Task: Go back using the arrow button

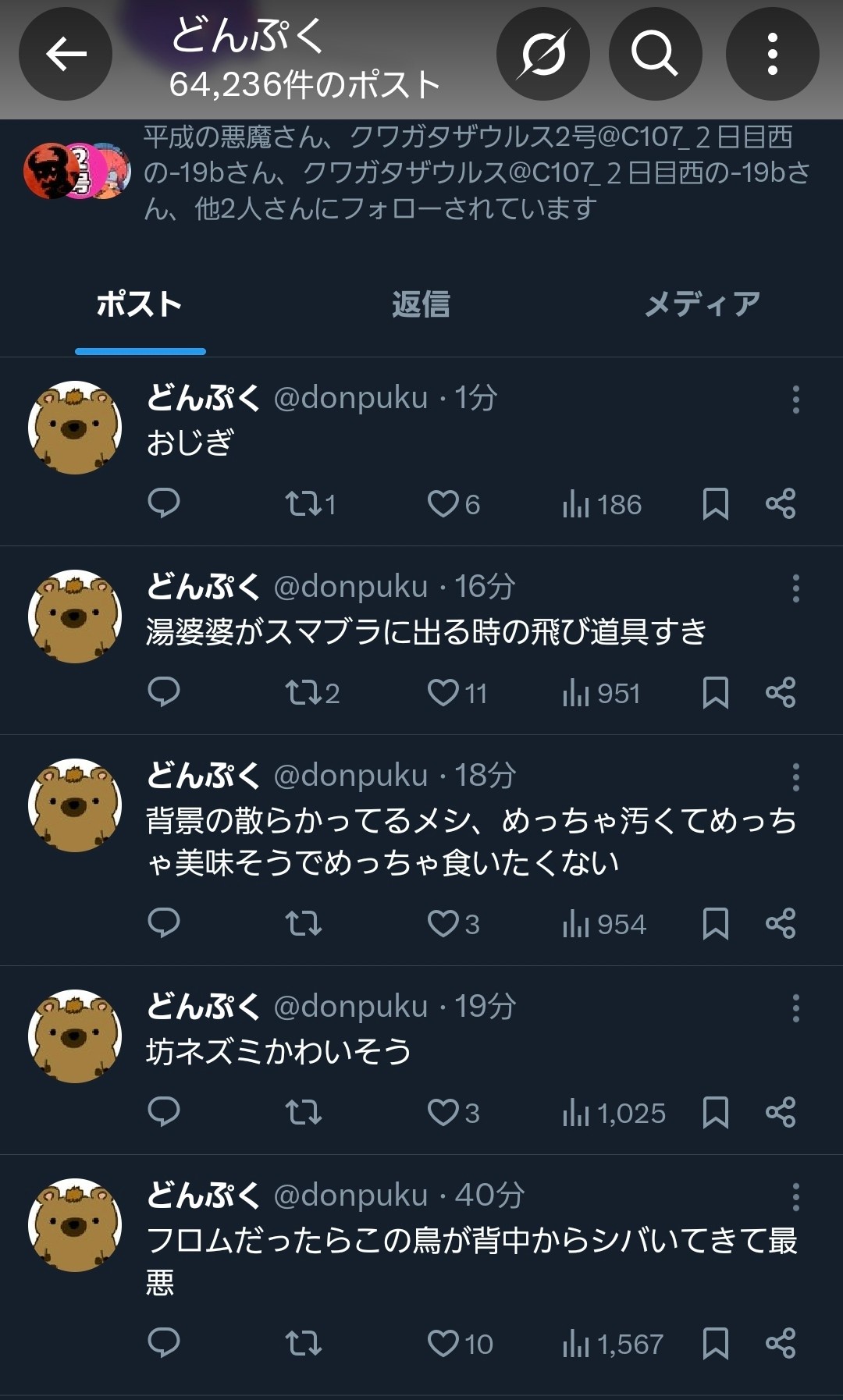Action: (66, 54)
